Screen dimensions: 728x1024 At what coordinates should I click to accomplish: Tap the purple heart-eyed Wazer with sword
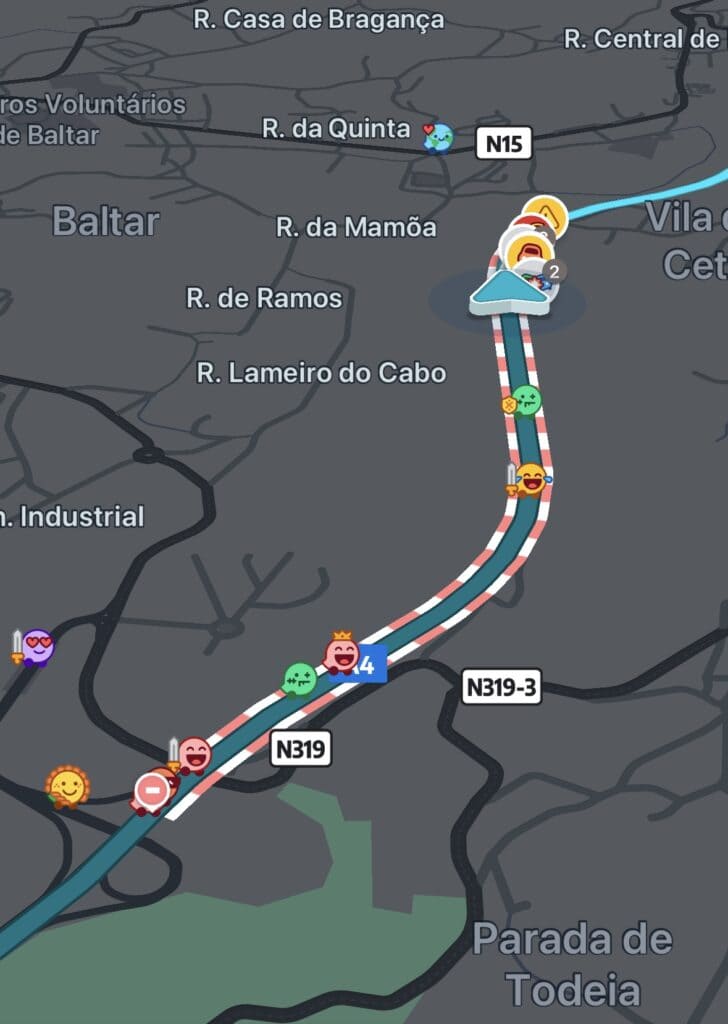tap(37, 648)
